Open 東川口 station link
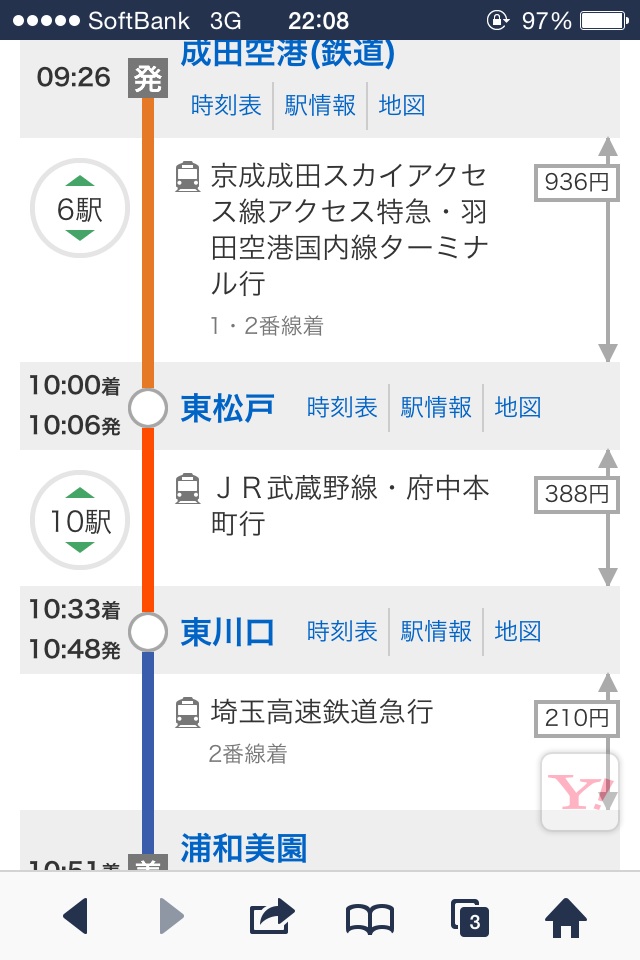The width and height of the screenshot is (640, 960). click(228, 631)
